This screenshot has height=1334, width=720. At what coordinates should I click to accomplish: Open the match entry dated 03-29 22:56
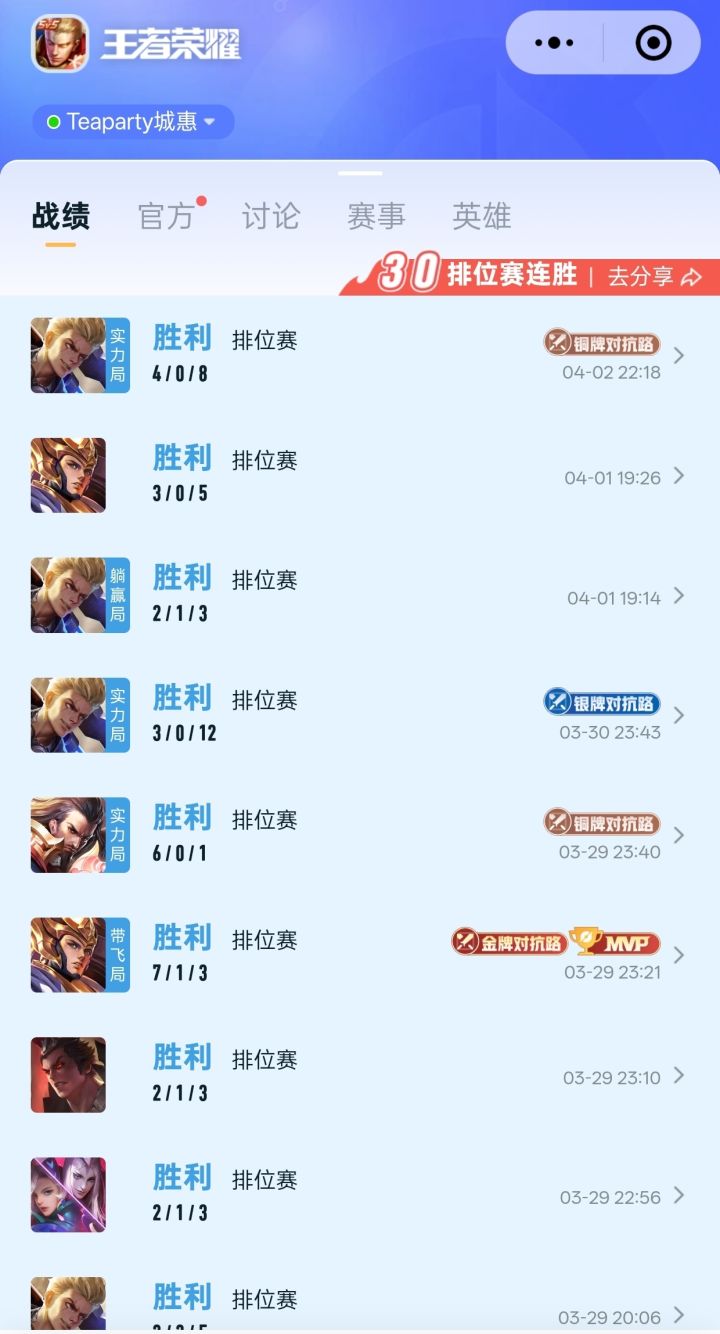[x=679, y=1195]
